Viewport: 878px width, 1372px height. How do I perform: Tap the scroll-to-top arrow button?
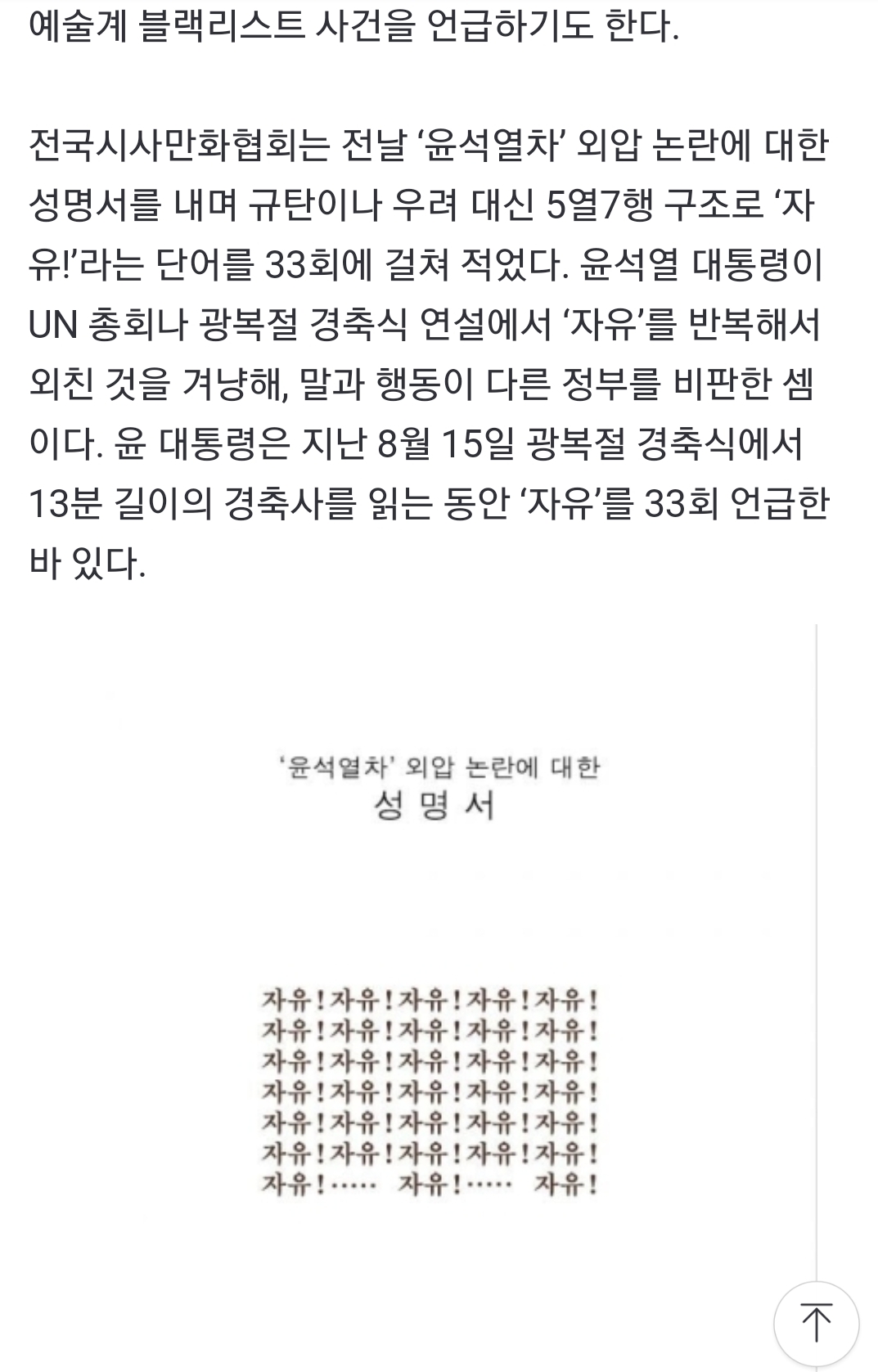(816, 1321)
